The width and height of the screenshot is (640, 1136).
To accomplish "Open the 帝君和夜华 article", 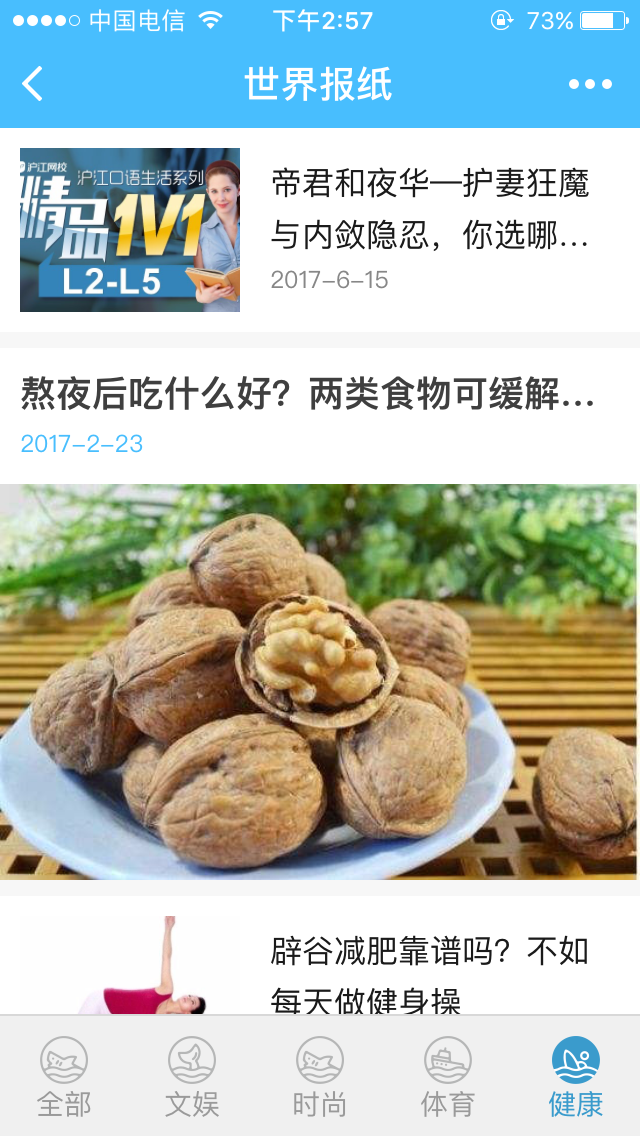I will click(x=430, y=210).
